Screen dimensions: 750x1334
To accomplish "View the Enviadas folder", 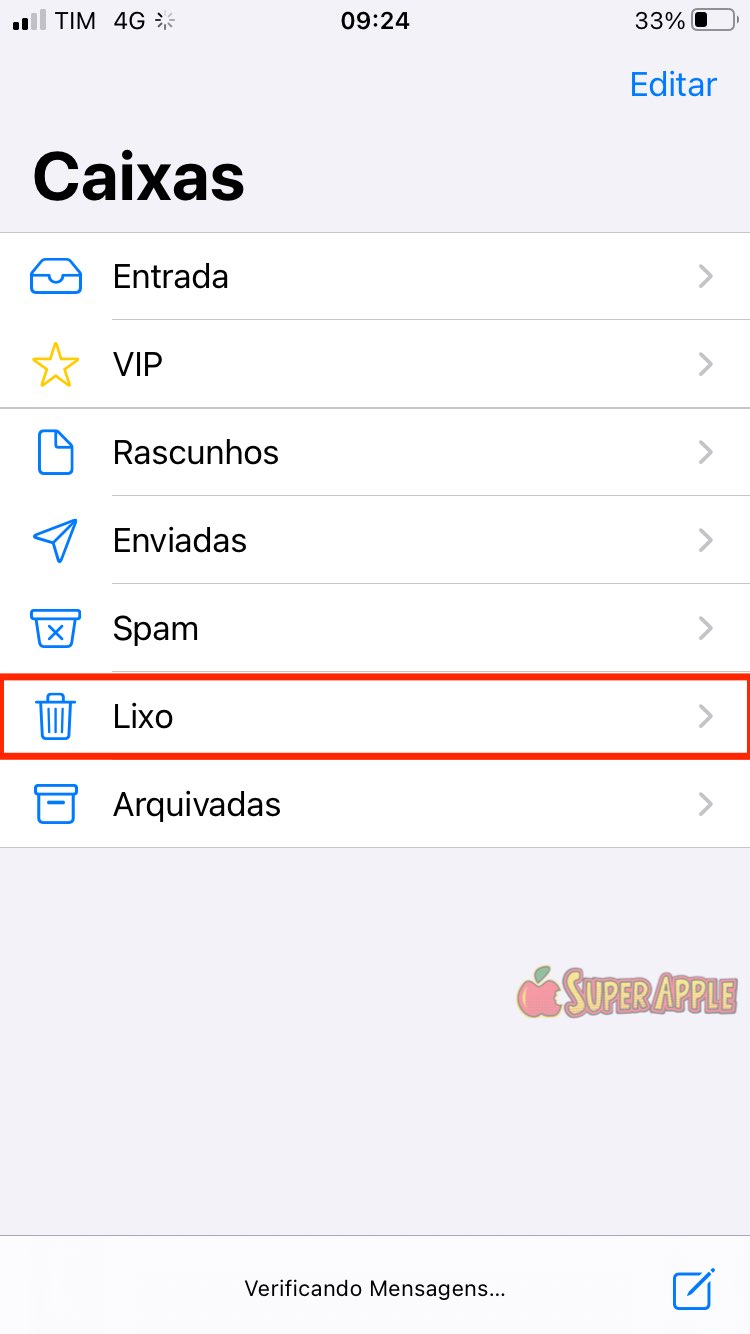I will [x=375, y=541].
